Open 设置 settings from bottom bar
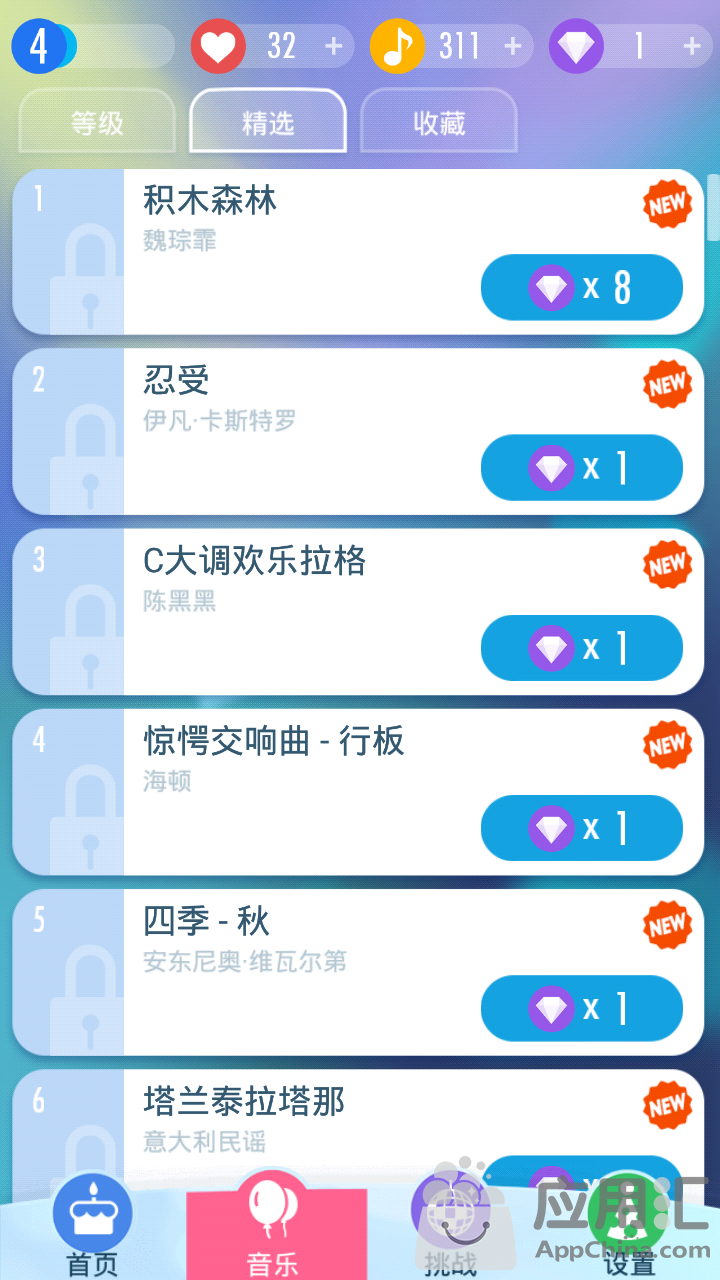This screenshot has width=720, height=1280. pos(630,1225)
